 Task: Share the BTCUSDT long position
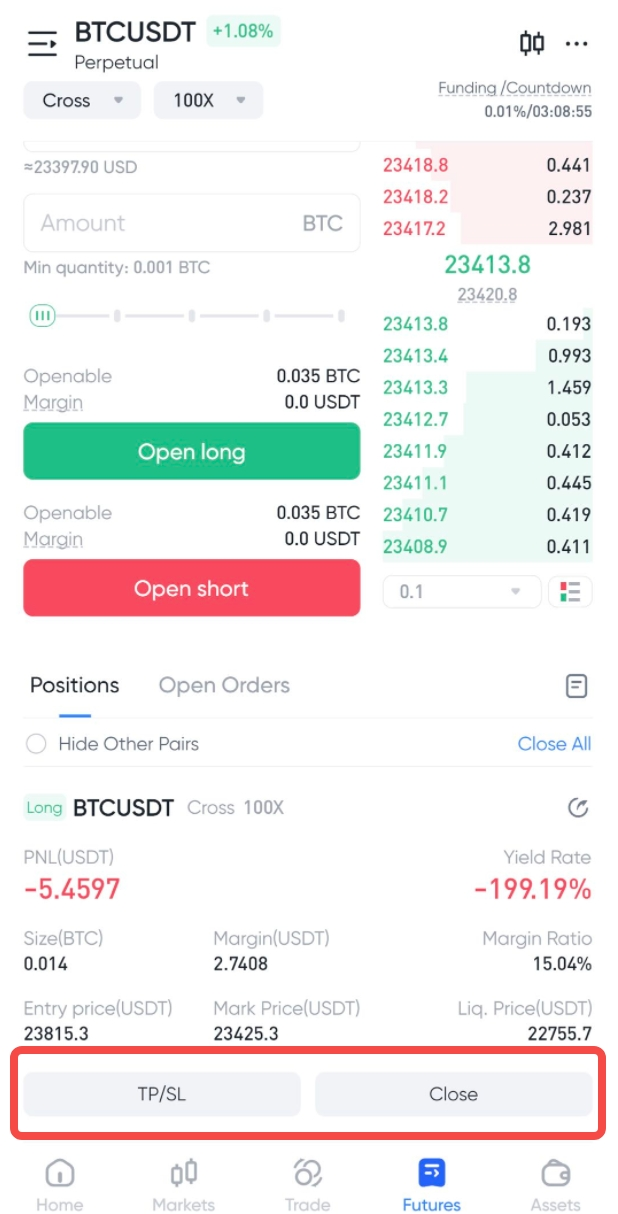click(577, 807)
